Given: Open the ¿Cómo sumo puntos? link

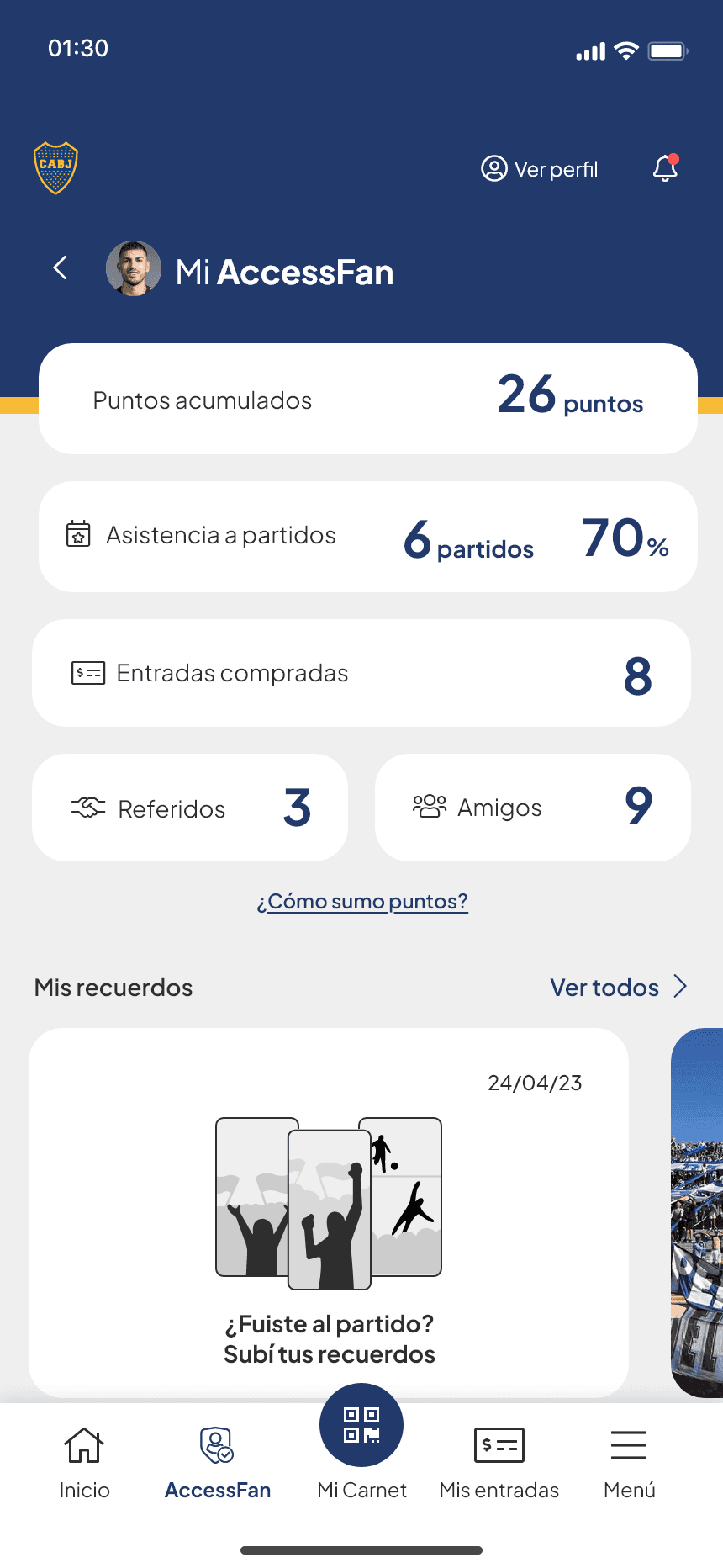Looking at the screenshot, I should point(362,902).
